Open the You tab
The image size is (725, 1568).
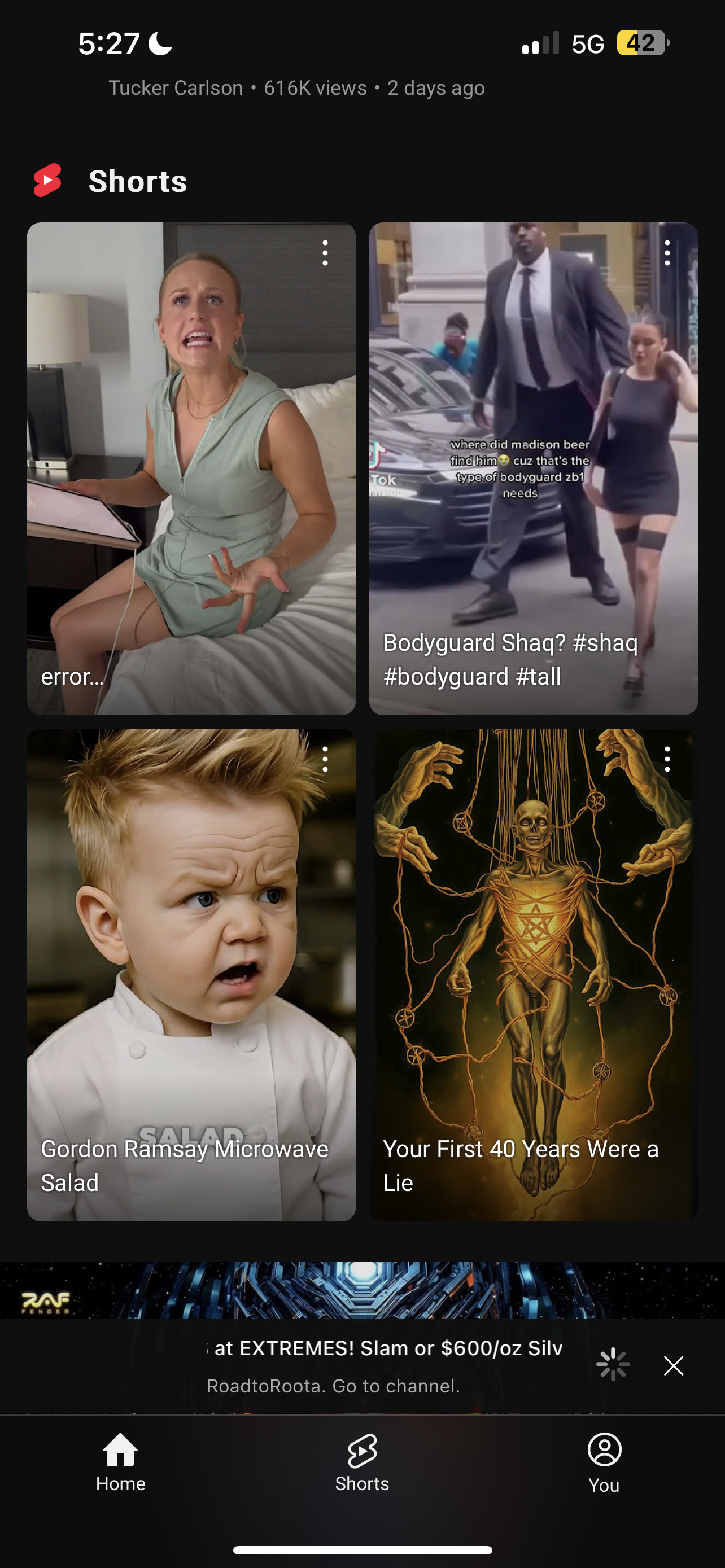[x=604, y=1462]
